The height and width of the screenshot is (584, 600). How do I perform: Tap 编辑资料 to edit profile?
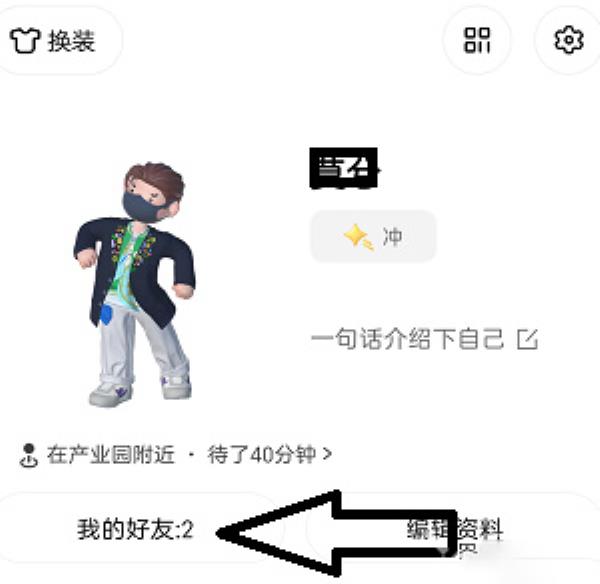coord(455,529)
